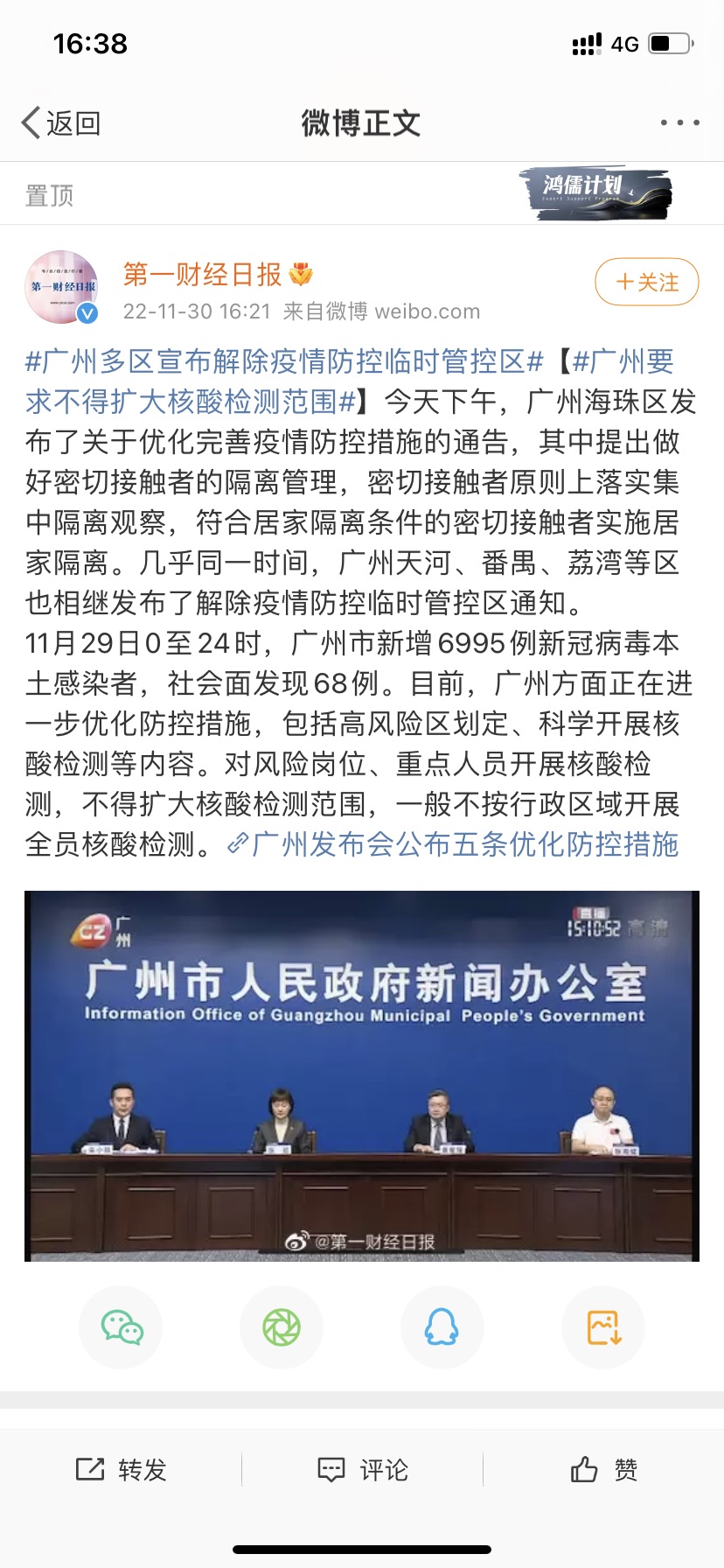Open 第一财经日报 account name
This screenshot has width=724, height=1568.
[x=202, y=275]
